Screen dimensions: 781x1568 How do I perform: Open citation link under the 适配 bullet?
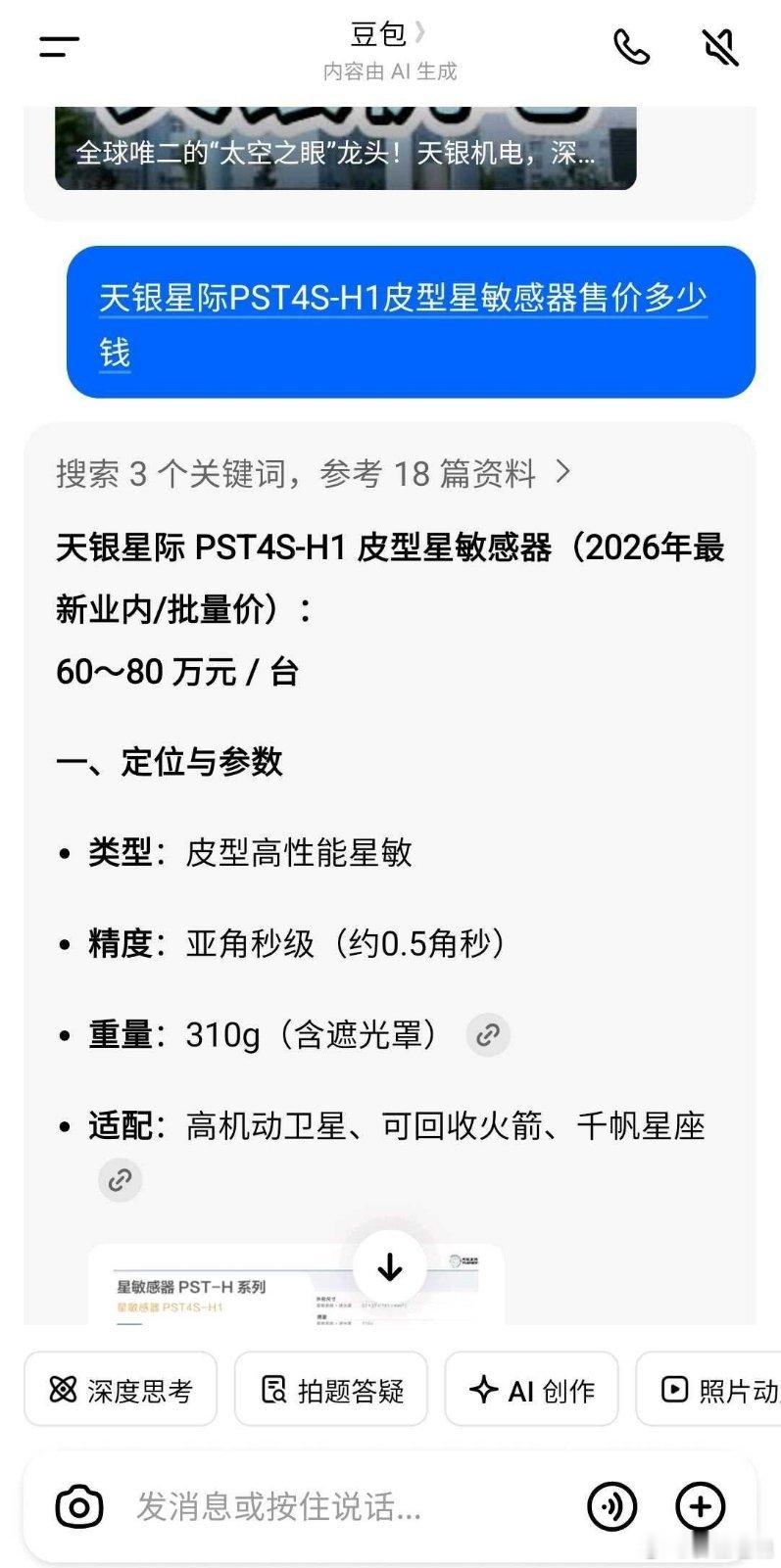[x=121, y=1180]
